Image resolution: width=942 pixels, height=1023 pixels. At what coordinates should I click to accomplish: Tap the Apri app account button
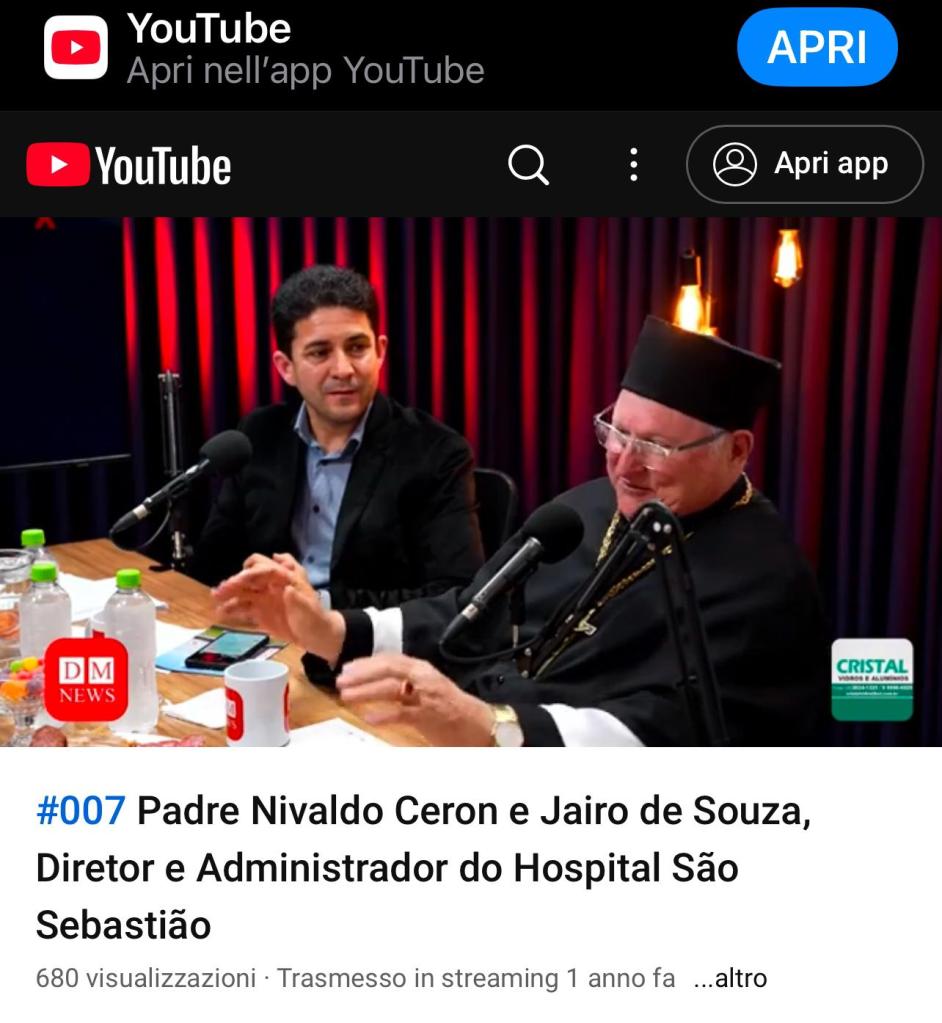[x=804, y=164]
